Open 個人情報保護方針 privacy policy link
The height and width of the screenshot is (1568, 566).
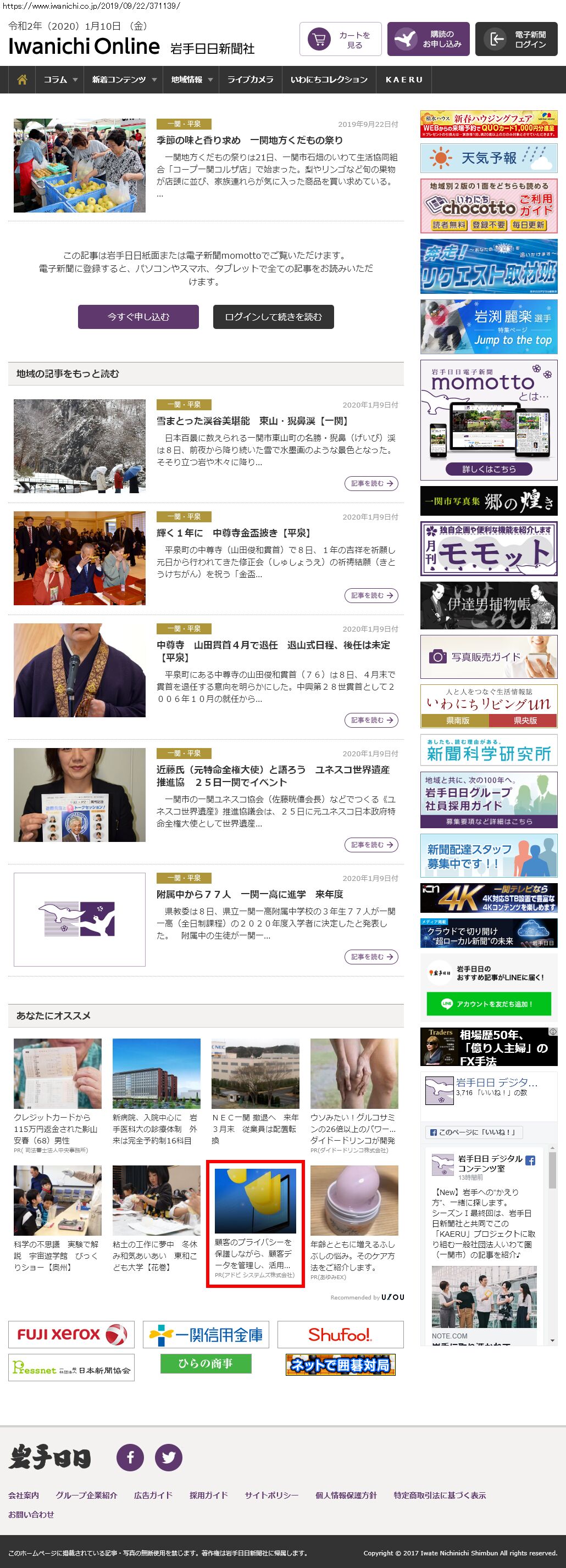[x=346, y=1495]
